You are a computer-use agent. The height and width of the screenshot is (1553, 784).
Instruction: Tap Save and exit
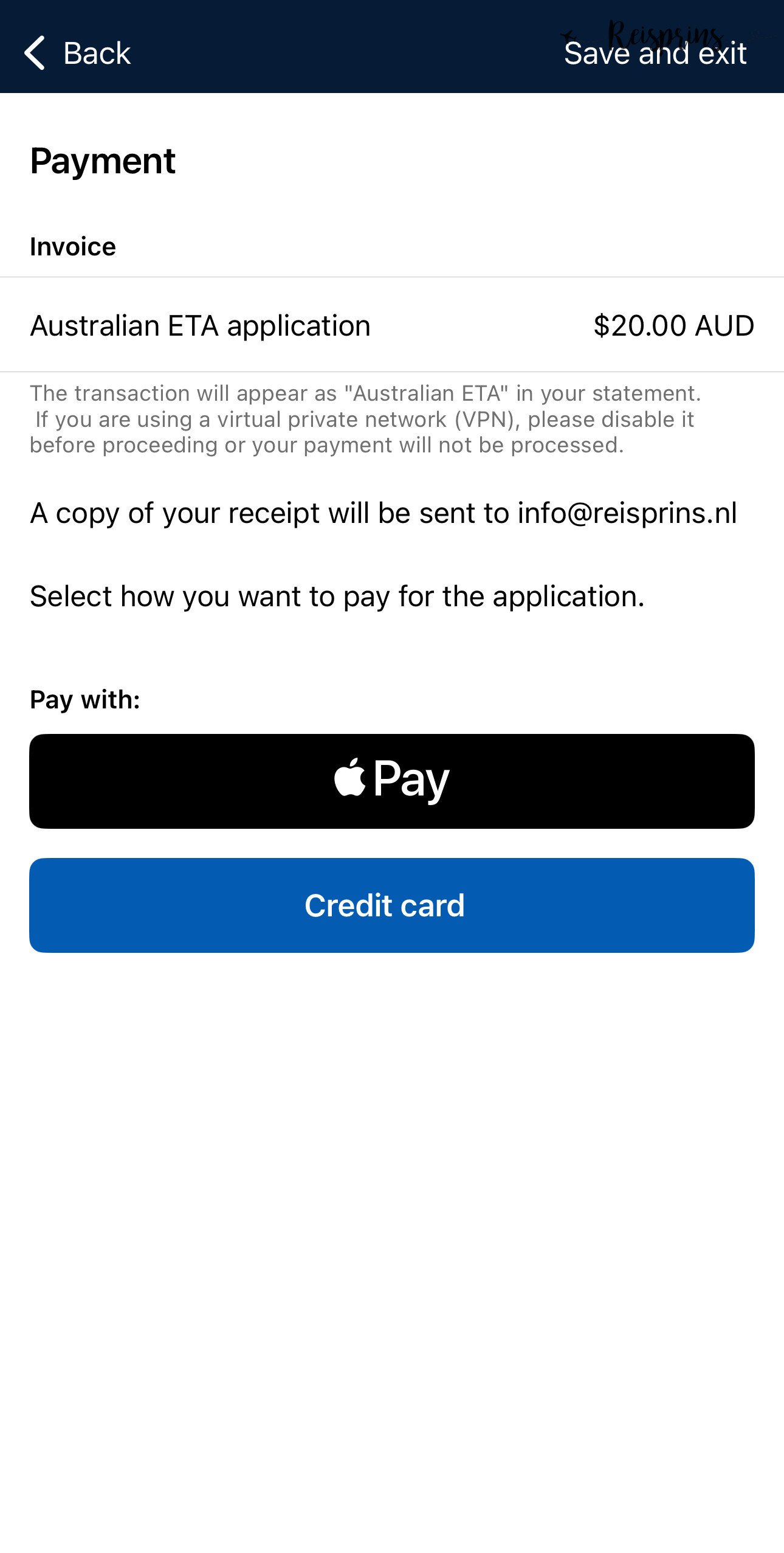tap(655, 54)
